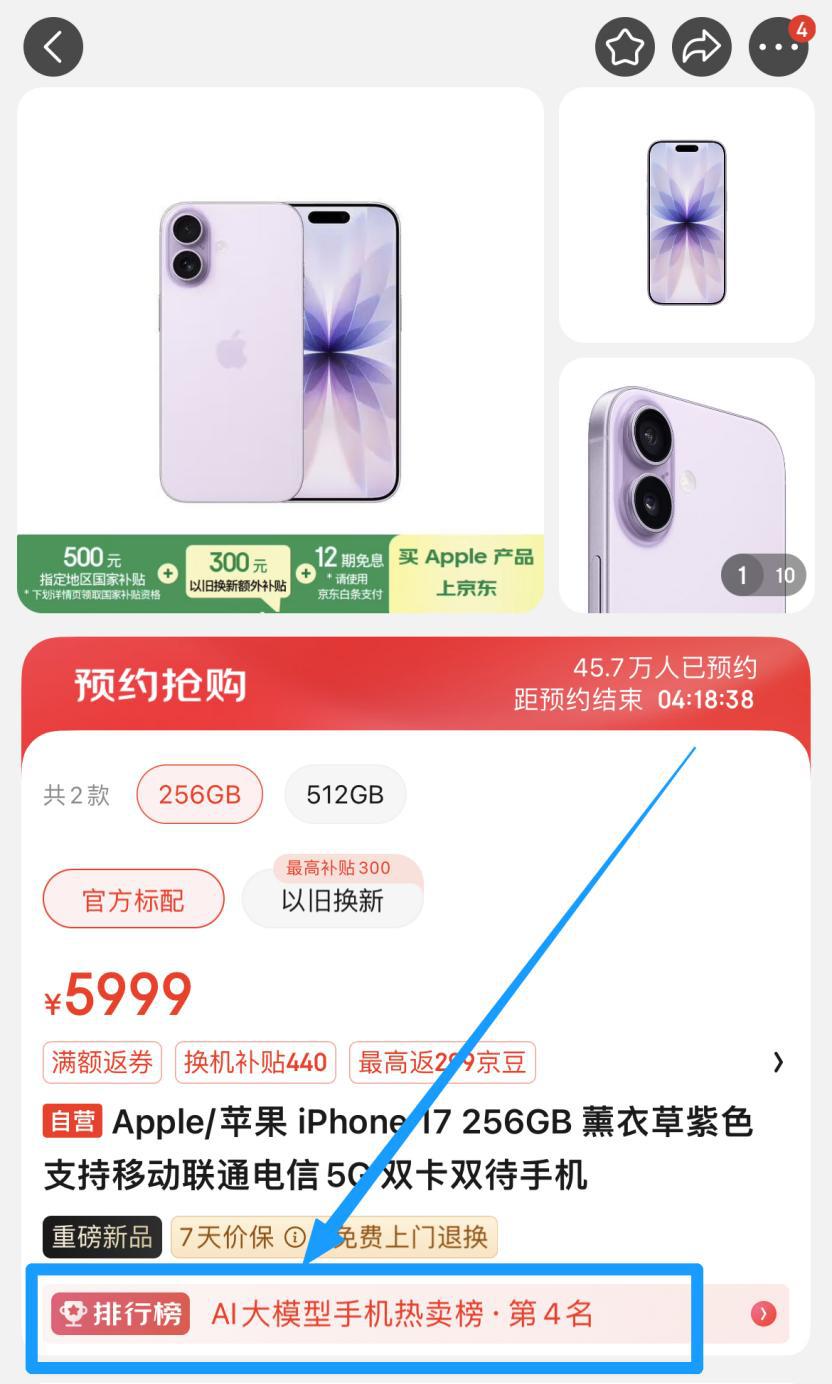The image size is (832, 1384).
Task: View the main purple iPhone product image
Action: 280,350
